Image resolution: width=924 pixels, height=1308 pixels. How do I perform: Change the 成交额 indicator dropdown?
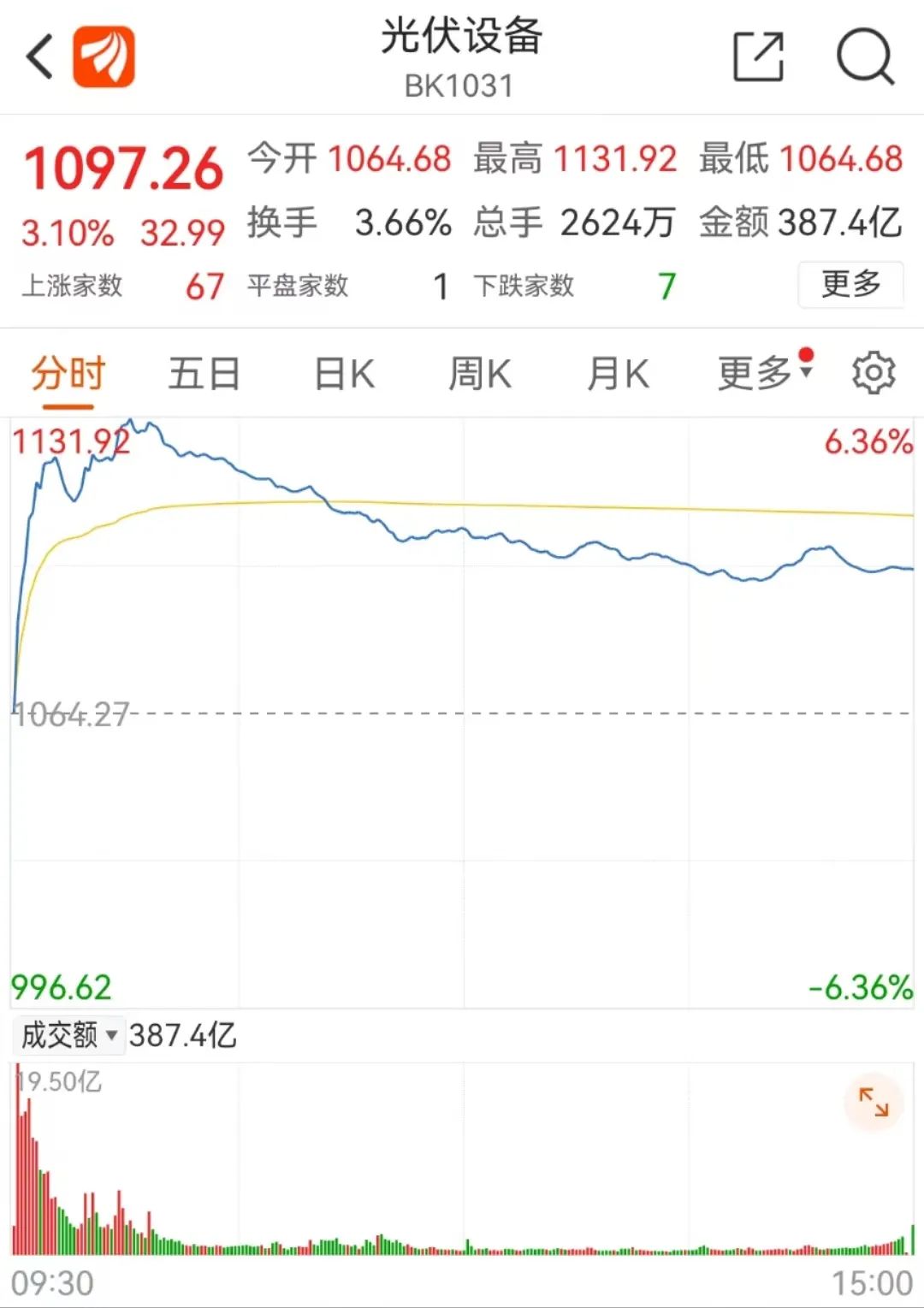(x=69, y=1035)
